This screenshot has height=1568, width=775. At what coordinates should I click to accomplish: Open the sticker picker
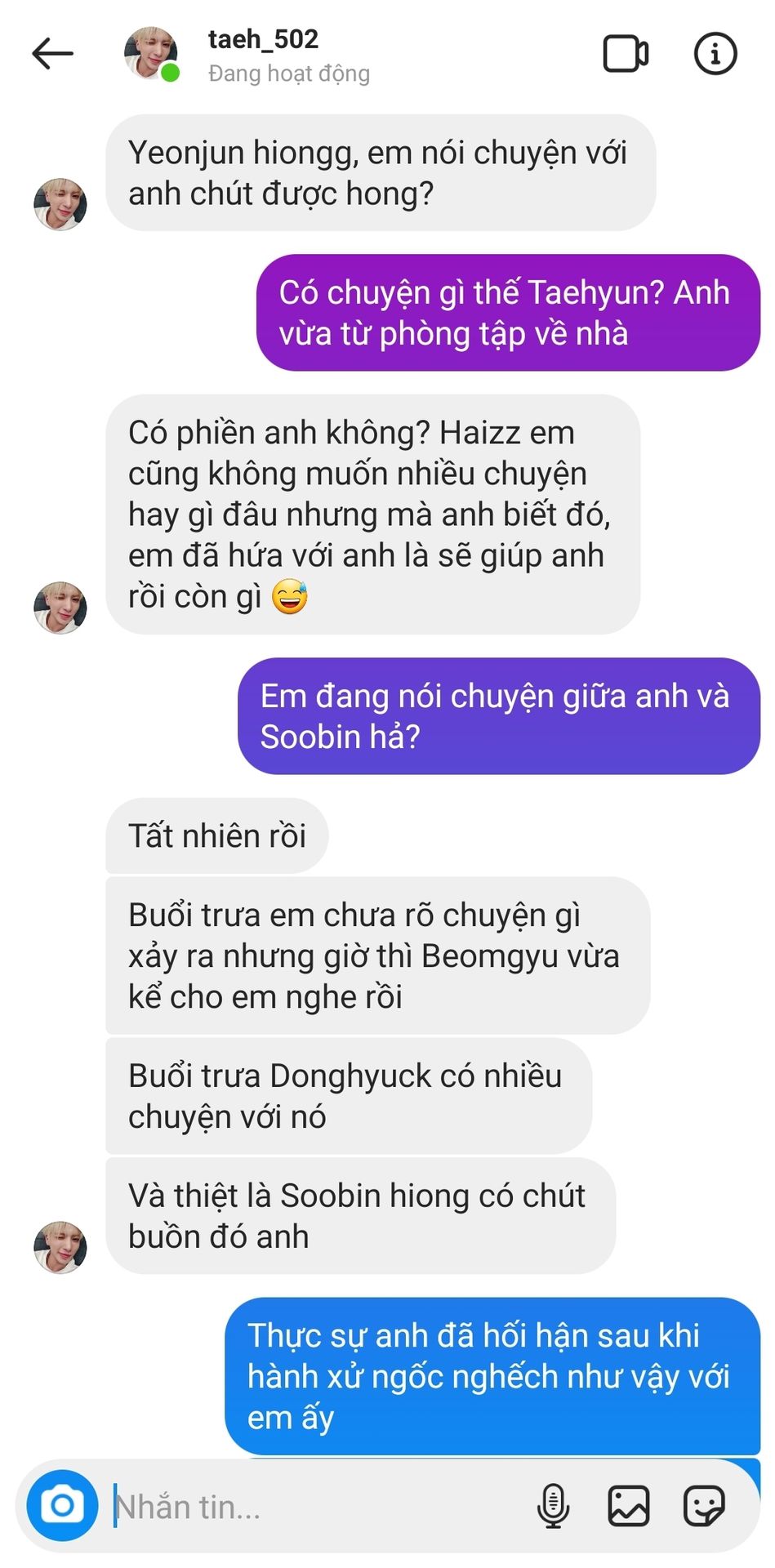tap(704, 1506)
